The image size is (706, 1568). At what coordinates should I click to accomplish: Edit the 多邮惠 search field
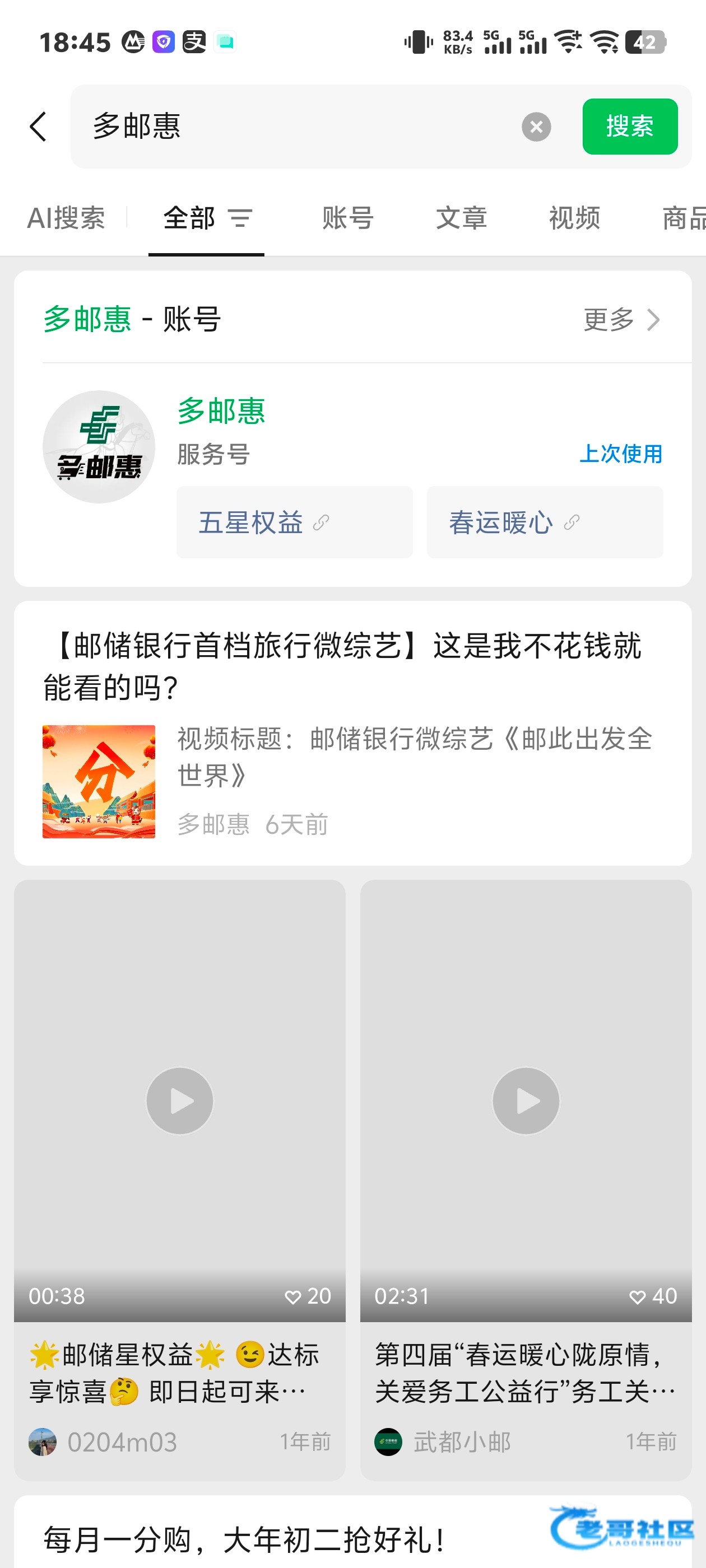click(299, 127)
